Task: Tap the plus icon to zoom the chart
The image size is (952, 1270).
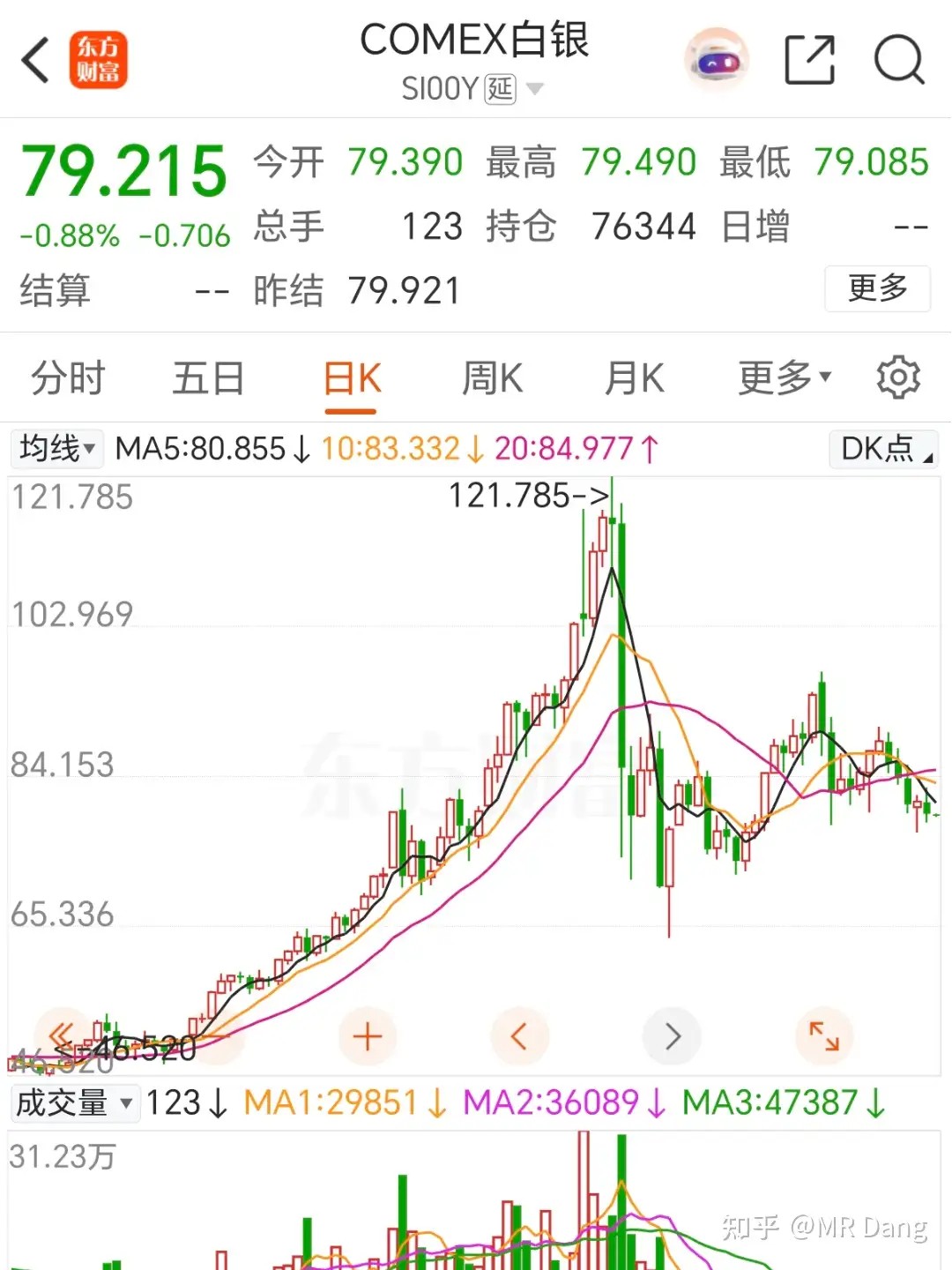Action: [368, 1036]
